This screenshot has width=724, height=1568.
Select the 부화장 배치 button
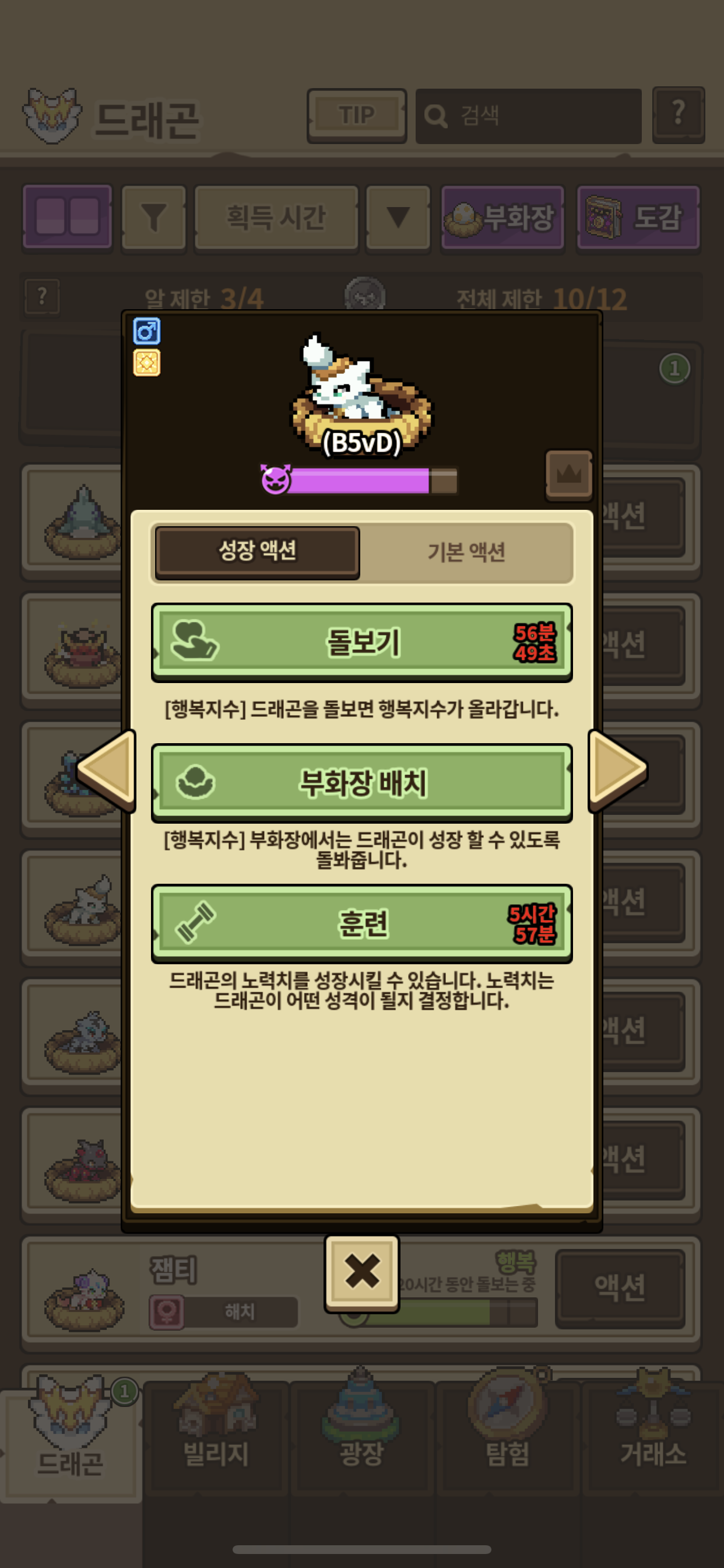coord(361,783)
